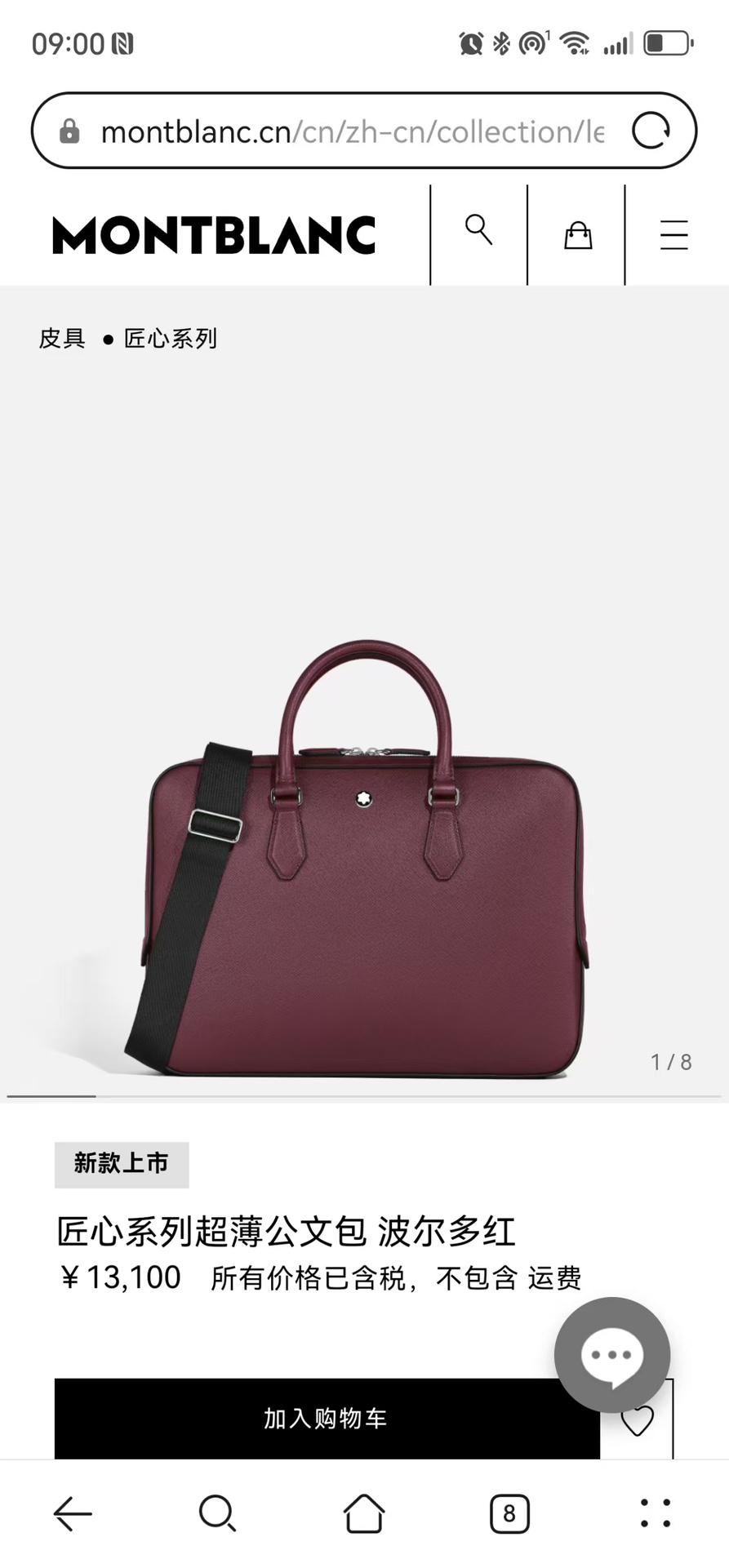Open shipping info via 运费 link
This screenshot has height=1568, width=729.
coord(554,1277)
